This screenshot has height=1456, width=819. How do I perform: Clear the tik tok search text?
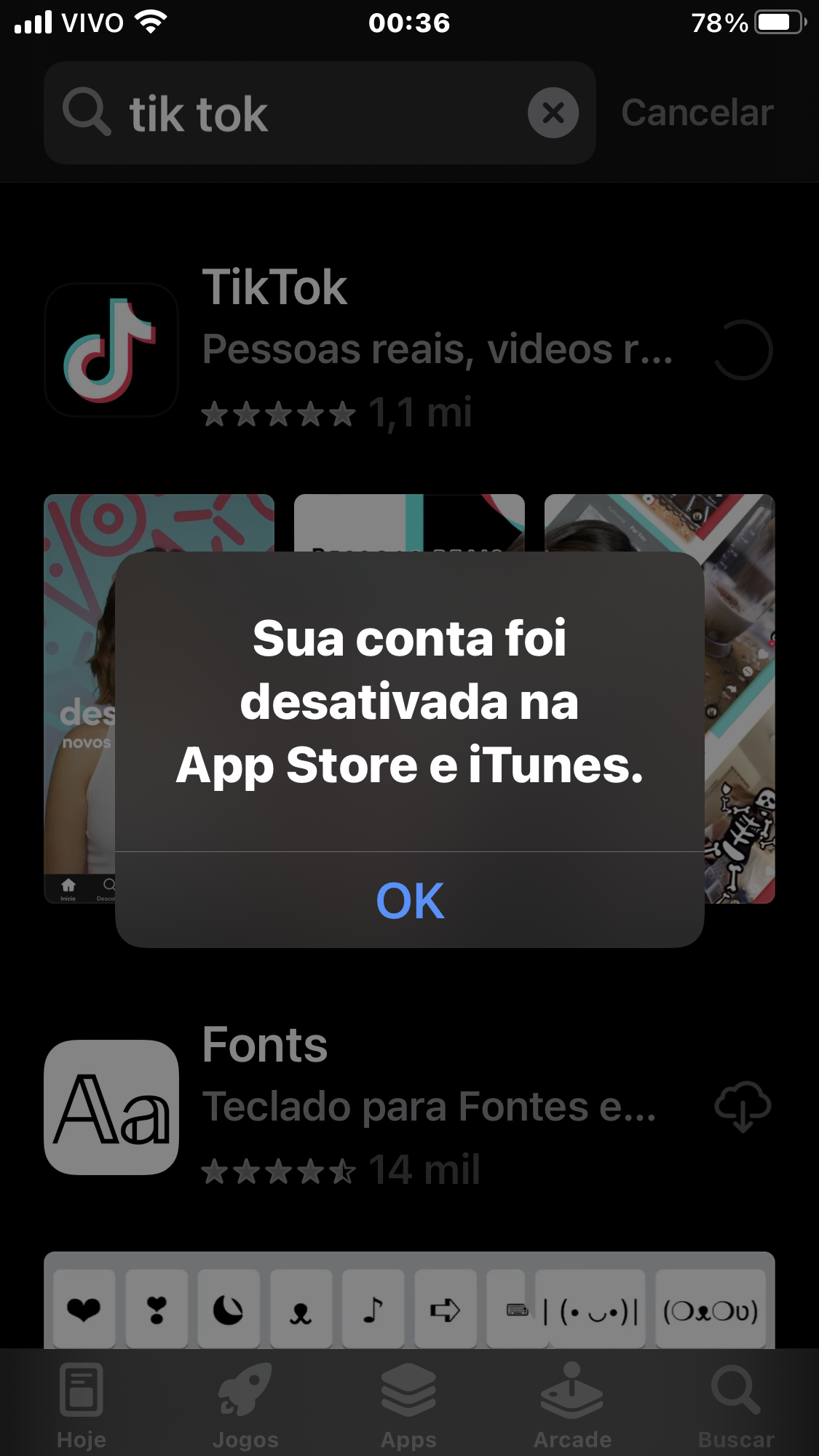click(x=553, y=113)
